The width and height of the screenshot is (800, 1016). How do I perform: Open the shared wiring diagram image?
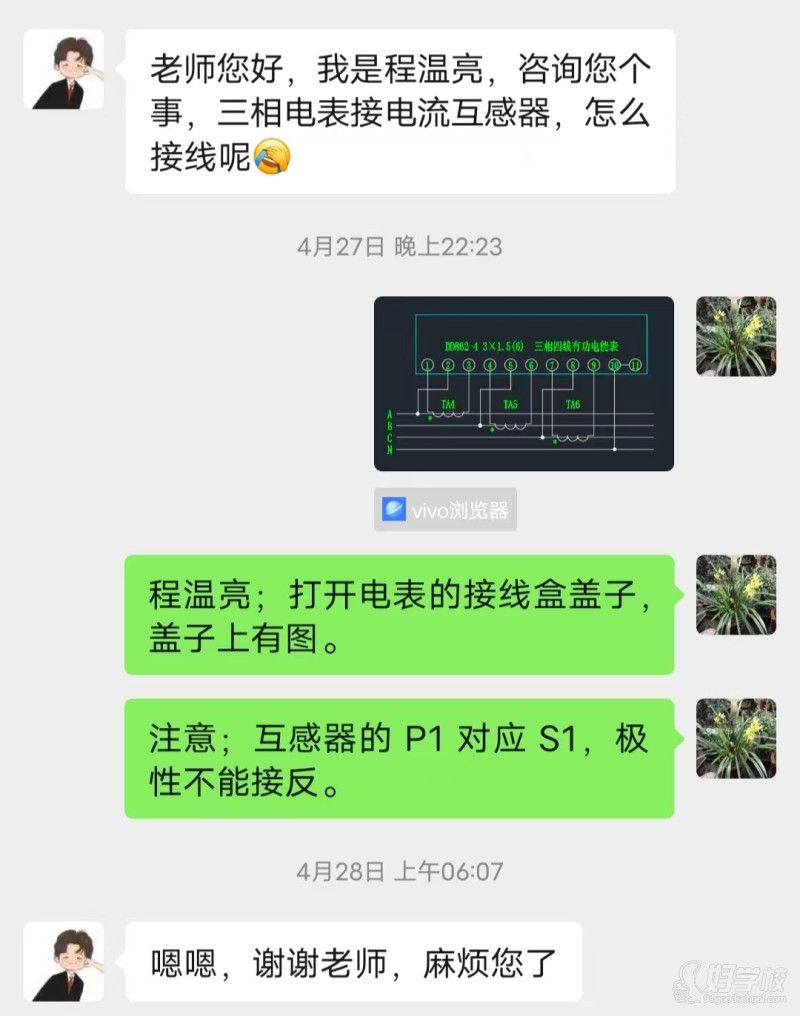click(x=523, y=383)
